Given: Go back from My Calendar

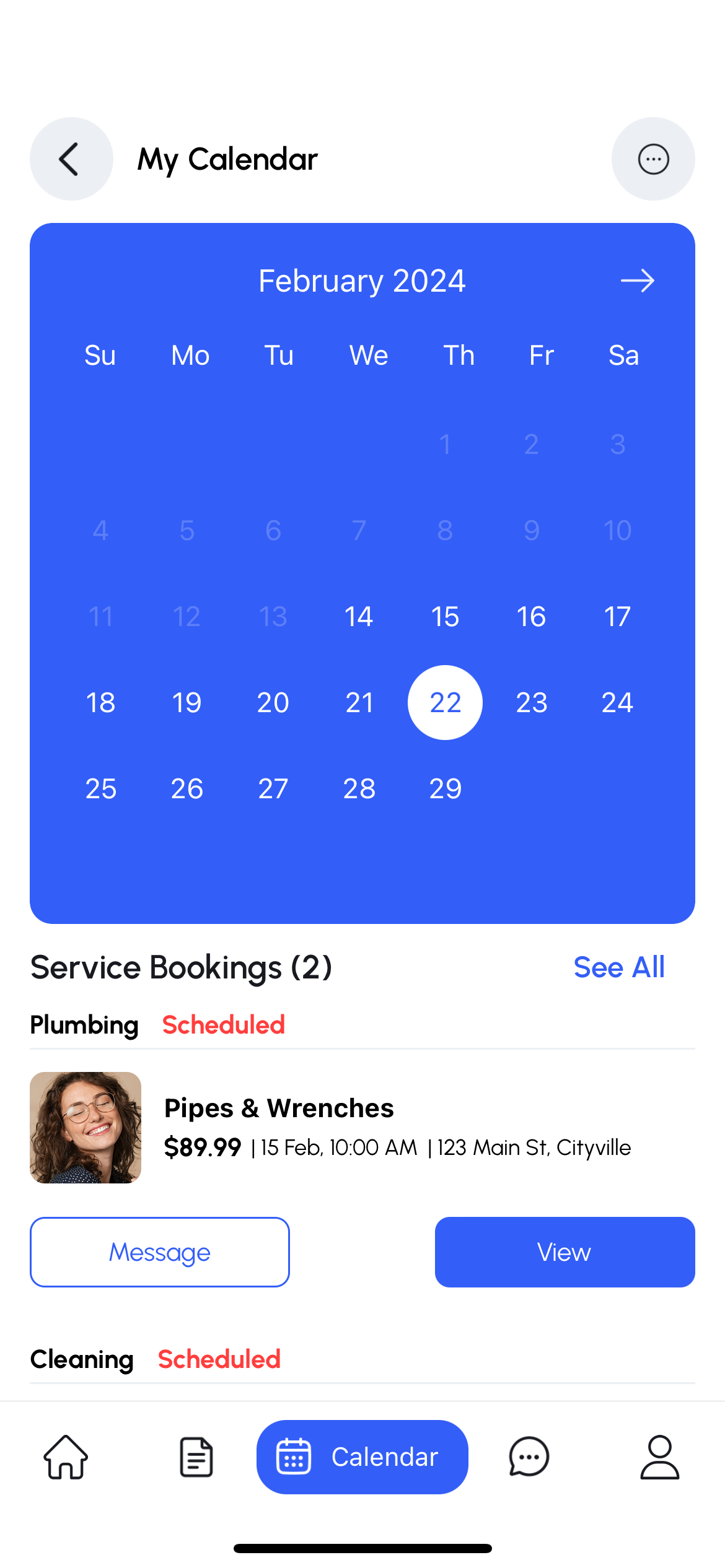Looking at the screenshot, I should click(x=71, y=159).
